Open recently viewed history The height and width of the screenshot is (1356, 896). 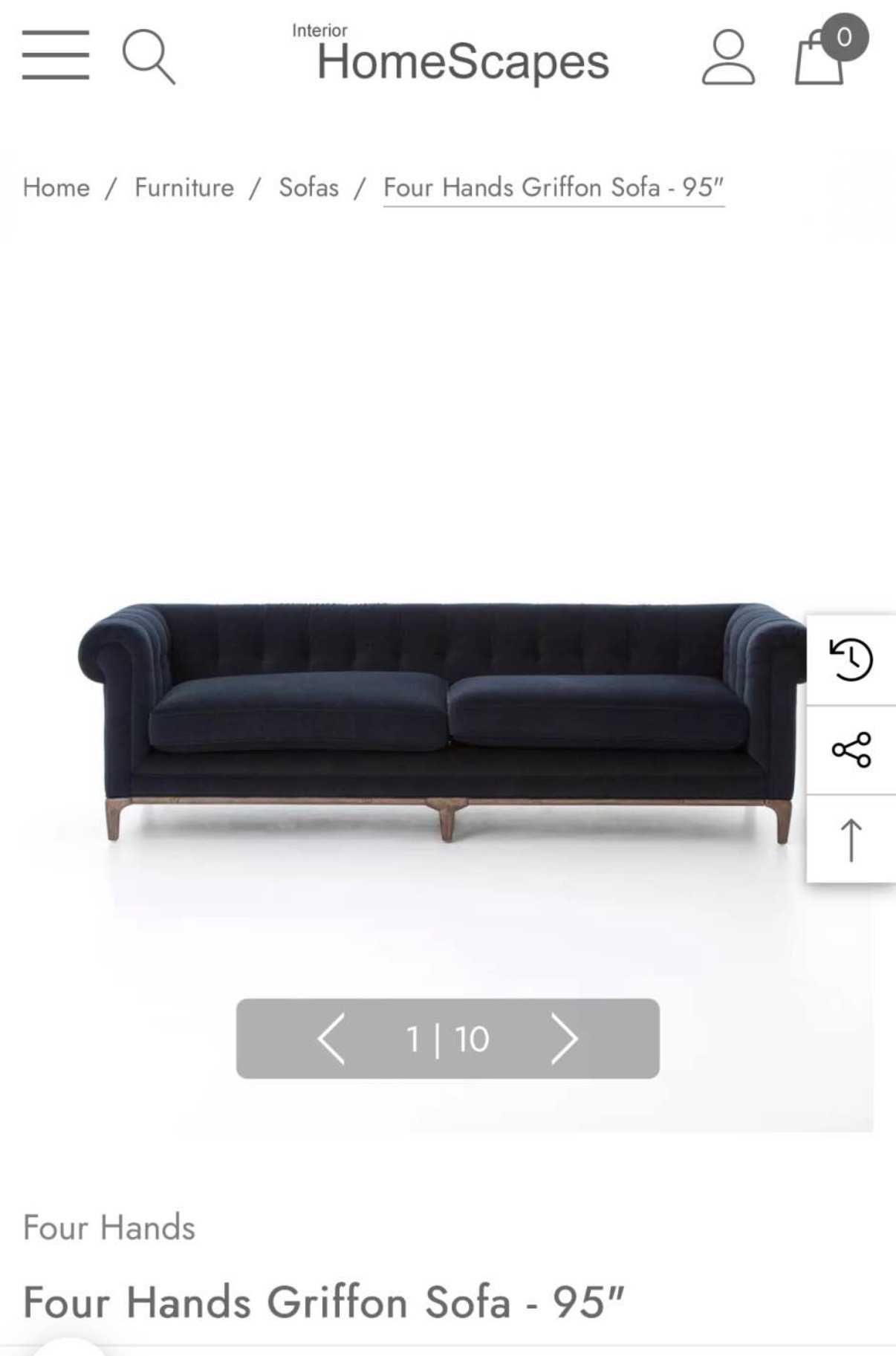point(851,660)
